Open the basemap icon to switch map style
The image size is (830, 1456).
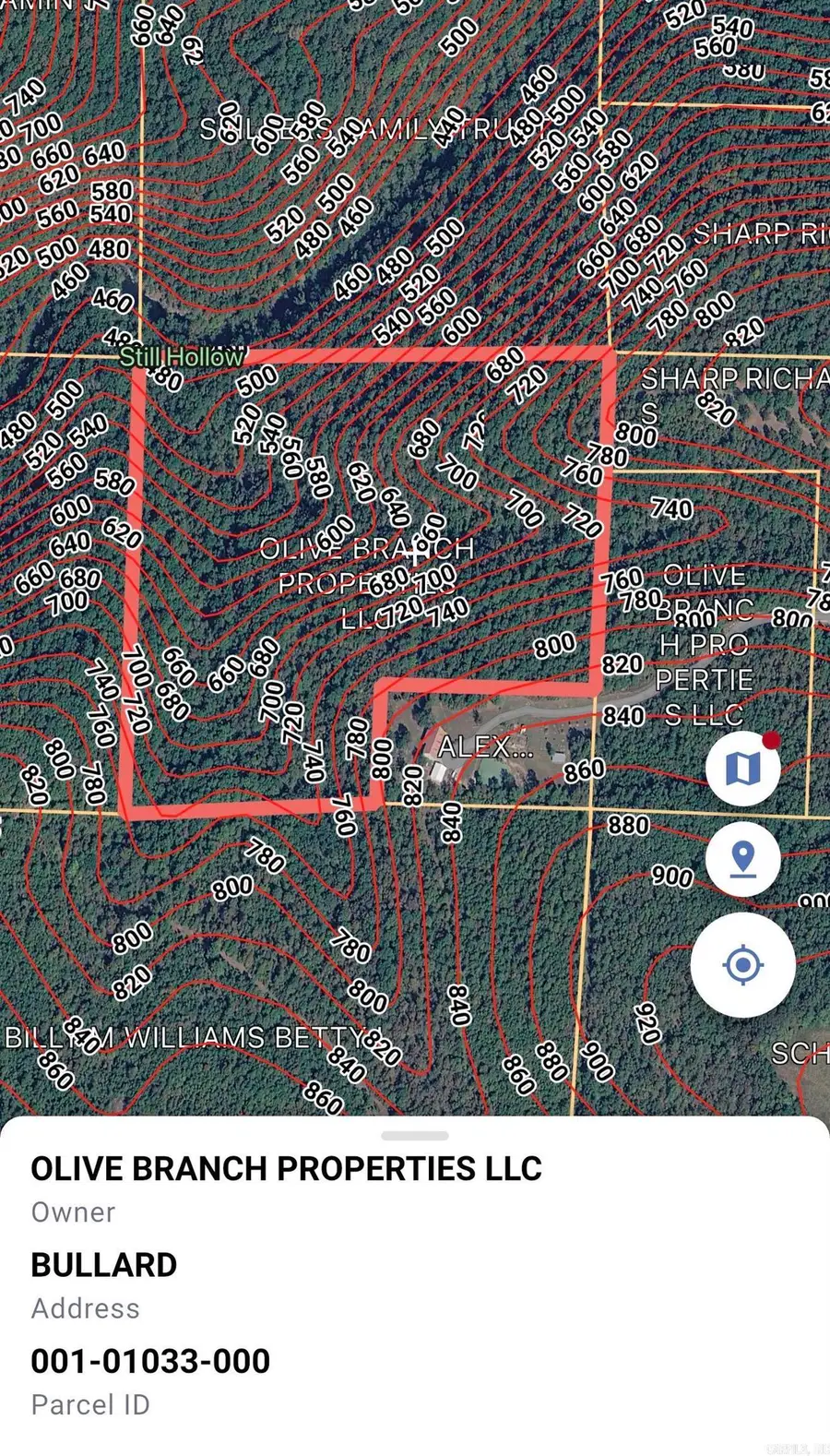(743, 768)
